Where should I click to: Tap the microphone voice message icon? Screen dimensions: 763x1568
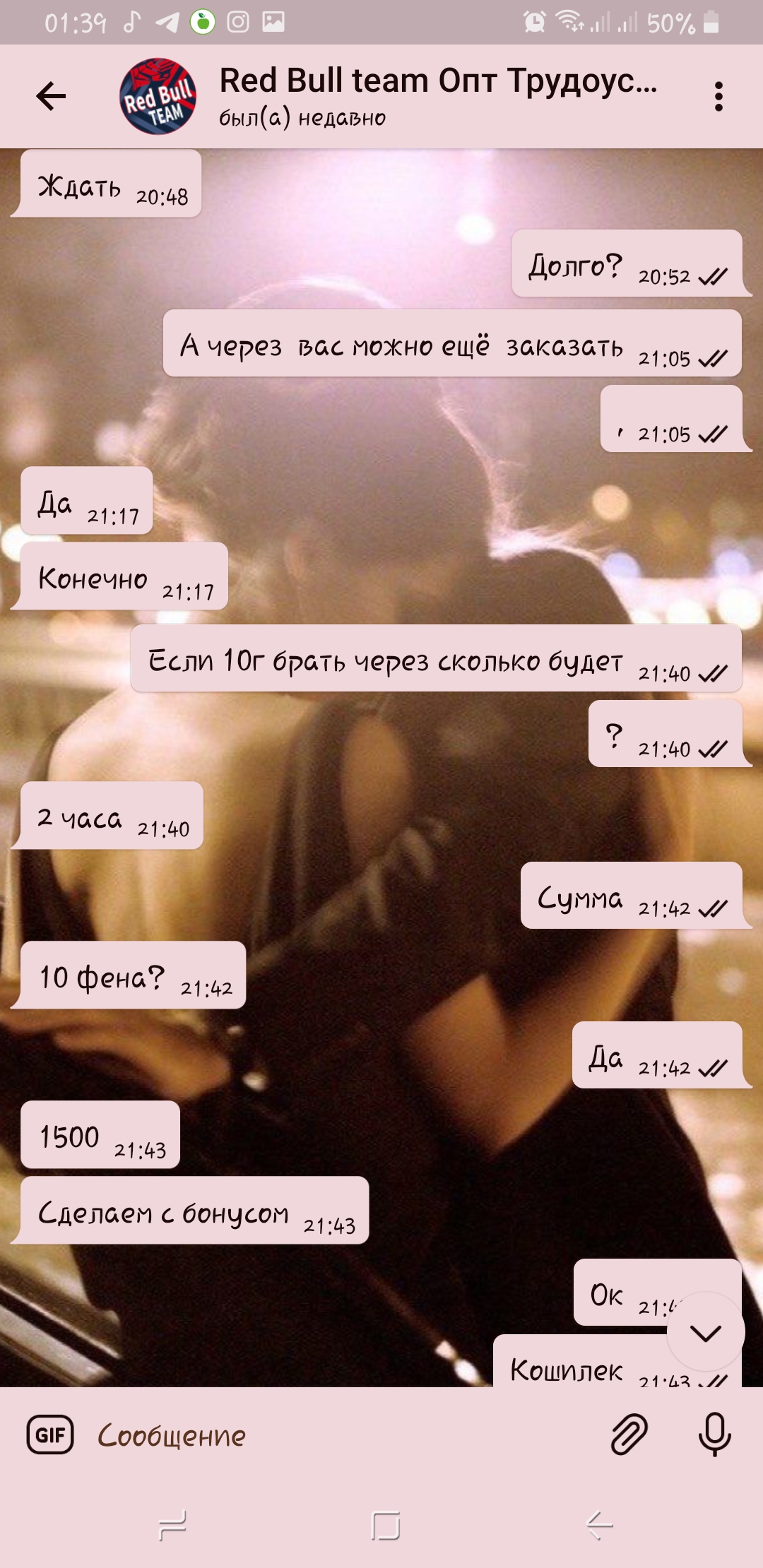[x=714, y=1435]
